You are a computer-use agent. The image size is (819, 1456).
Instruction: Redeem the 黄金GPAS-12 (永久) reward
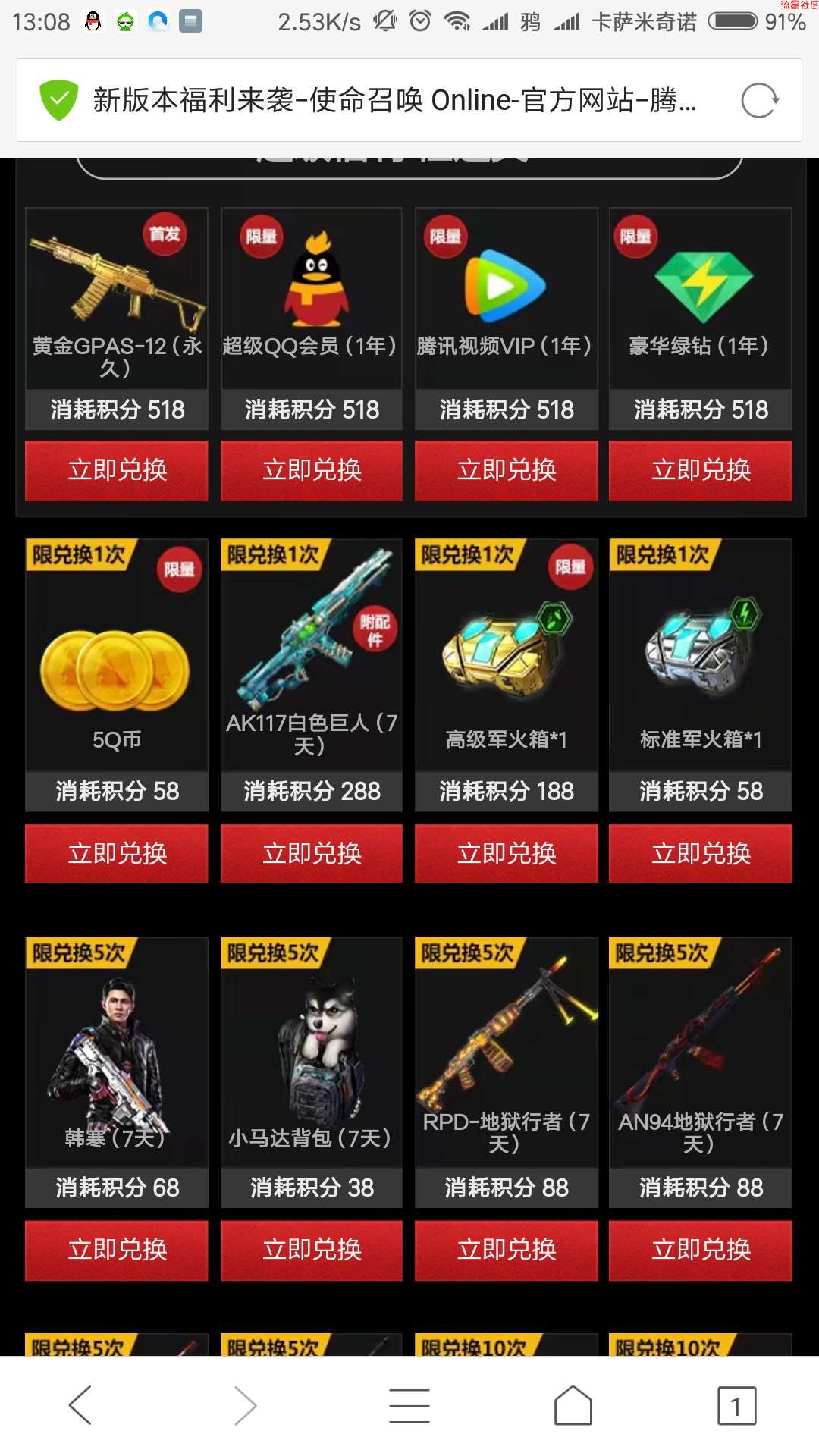point(117,470)
